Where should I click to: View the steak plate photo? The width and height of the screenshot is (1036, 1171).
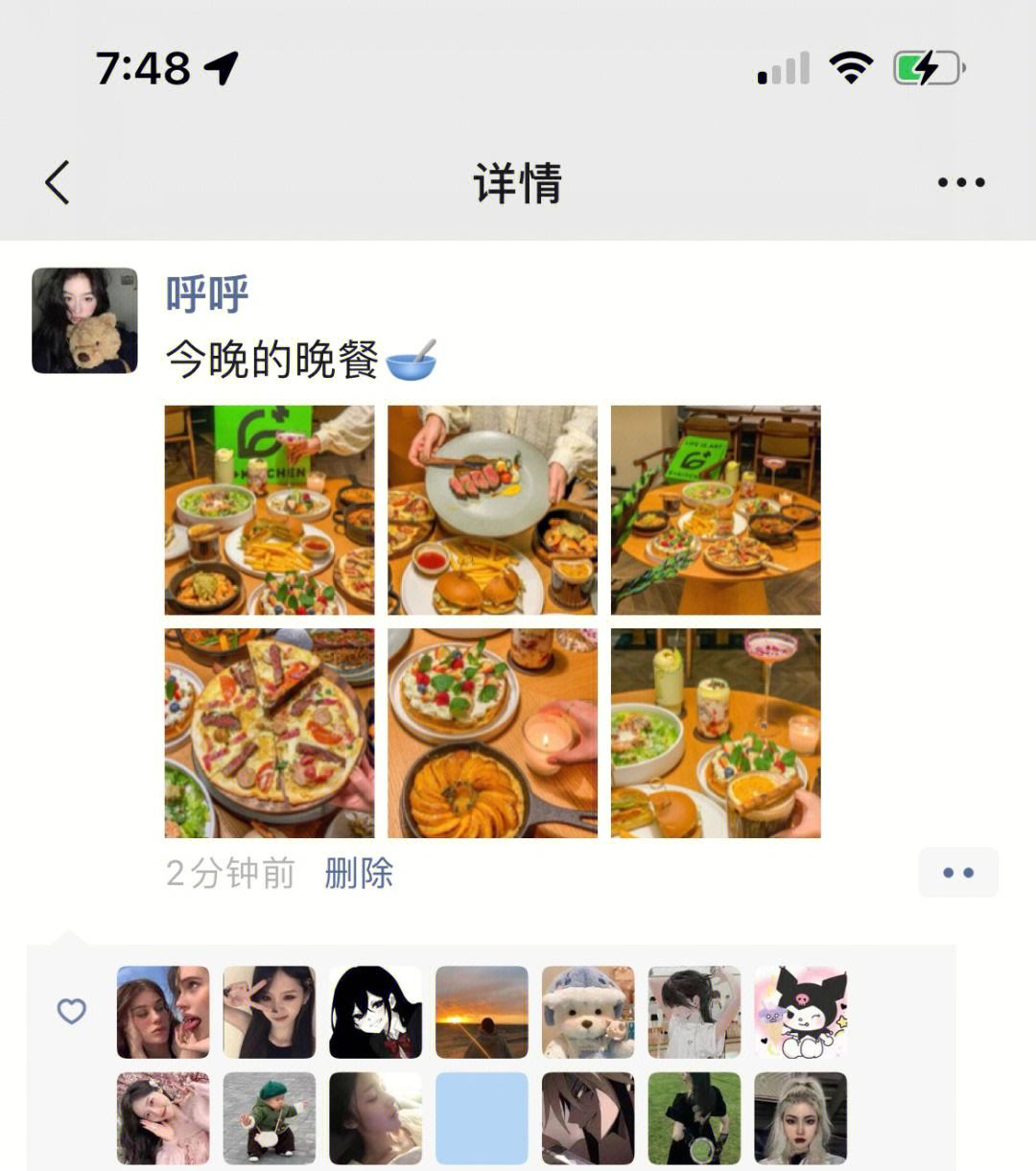(492, 509)
